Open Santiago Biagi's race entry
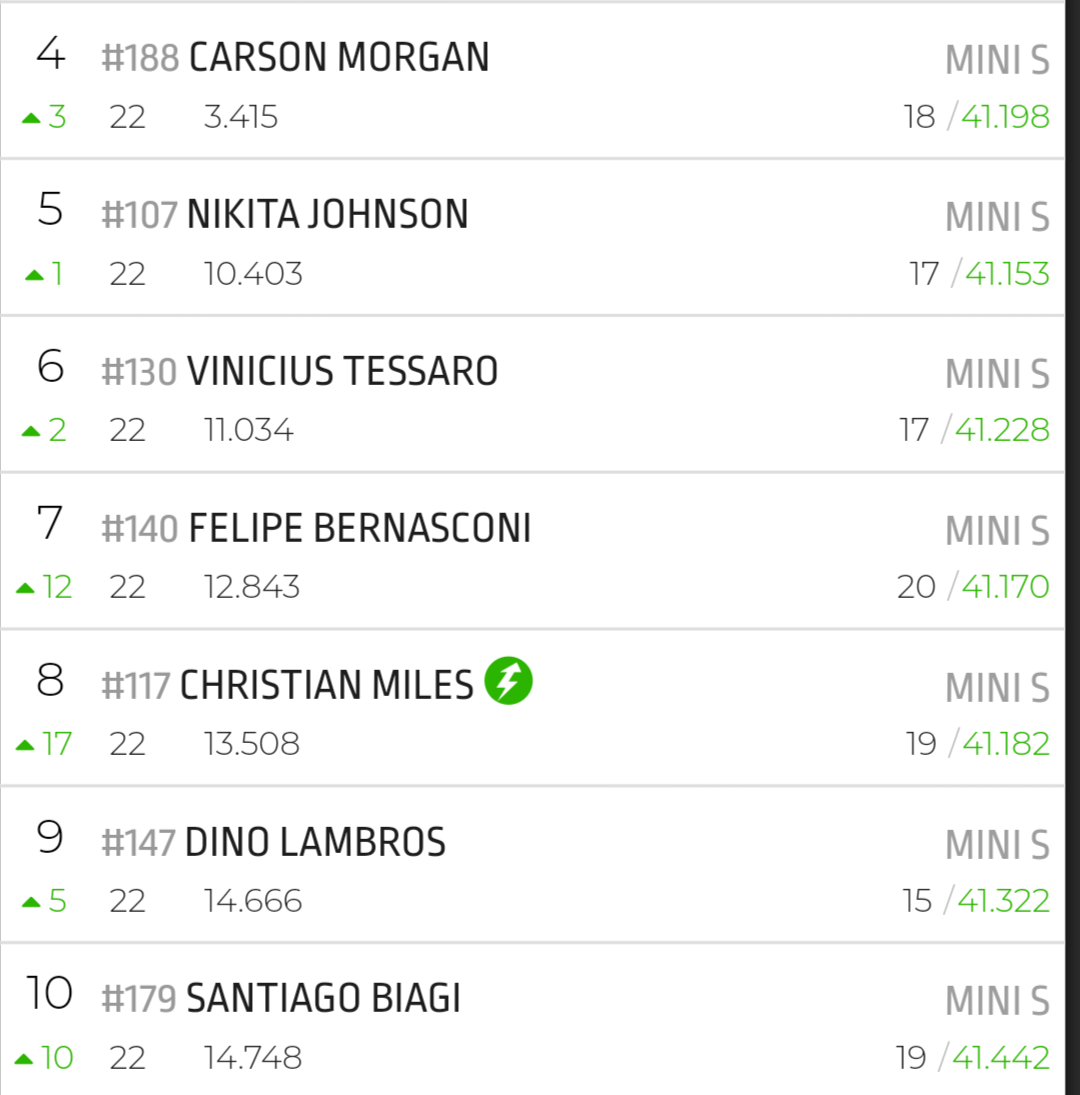 (323, 999)
